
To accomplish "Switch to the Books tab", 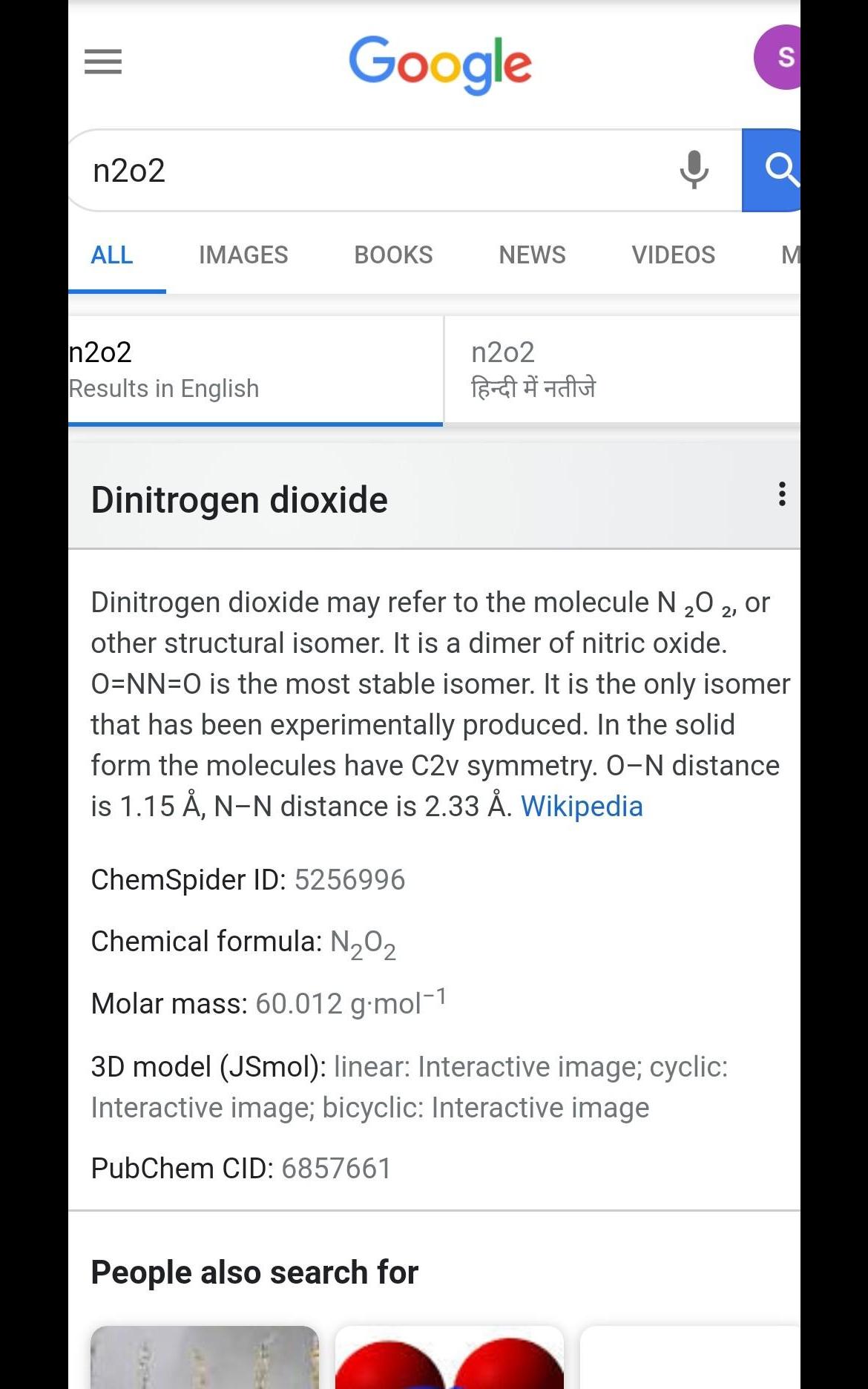I will 393,255.
